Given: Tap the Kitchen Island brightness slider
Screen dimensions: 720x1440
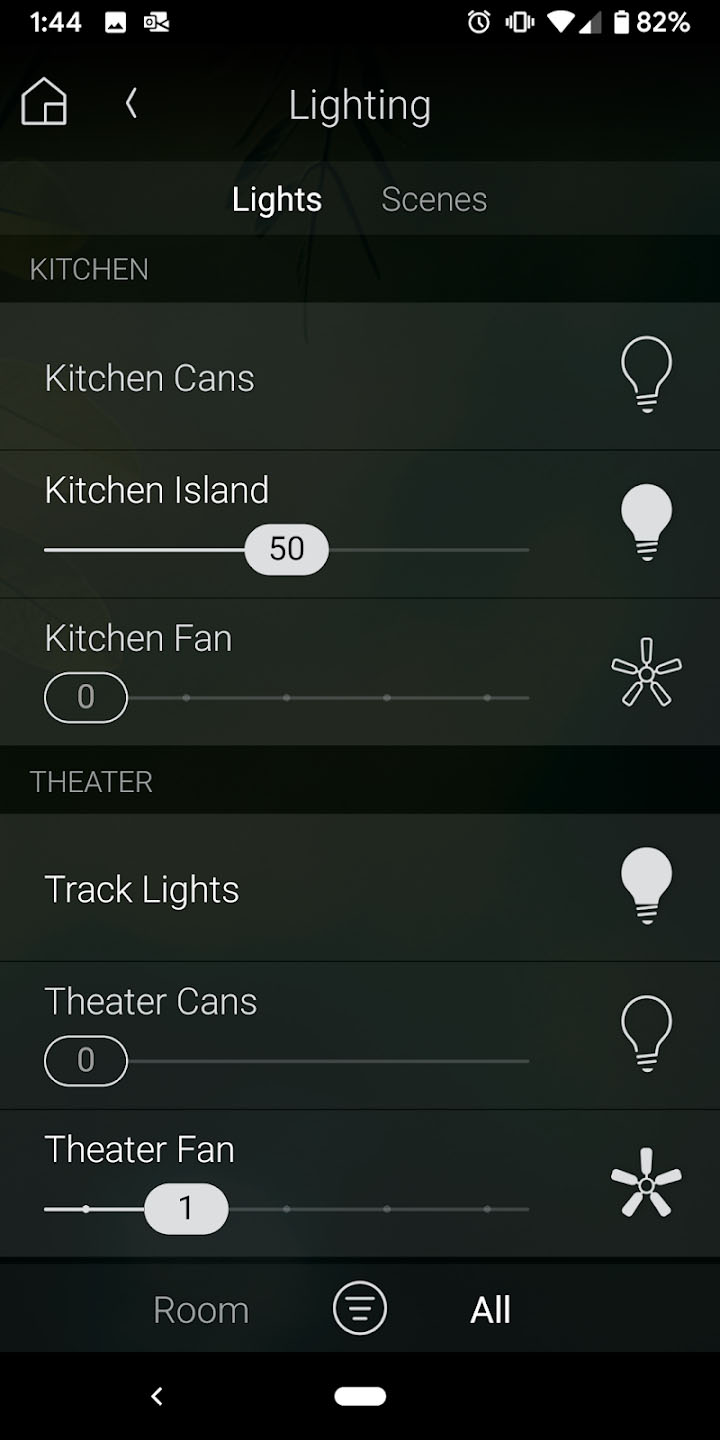Looking at the screenshot, I should click(286, 549).
